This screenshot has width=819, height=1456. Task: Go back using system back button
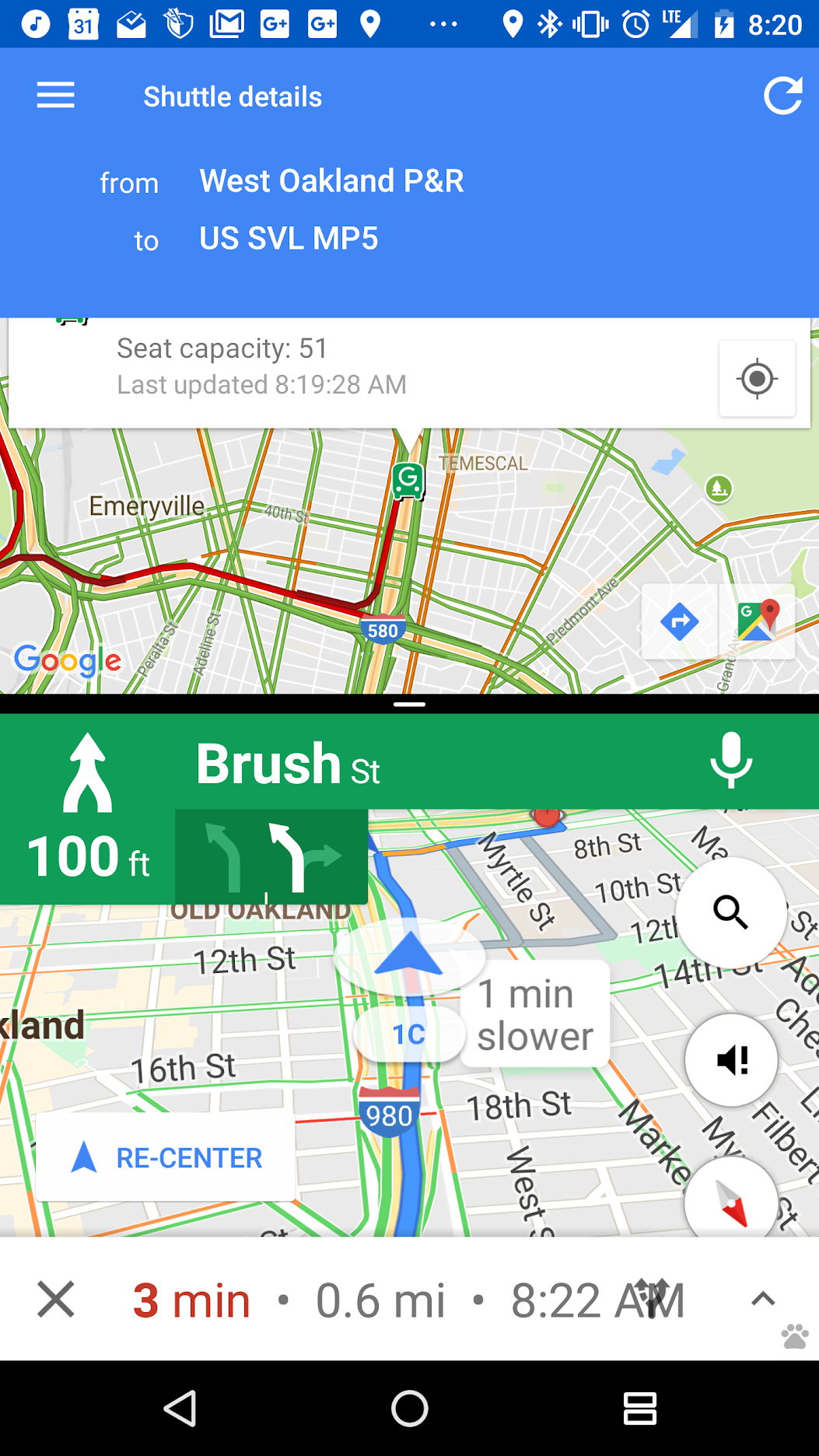[180, 1409]
